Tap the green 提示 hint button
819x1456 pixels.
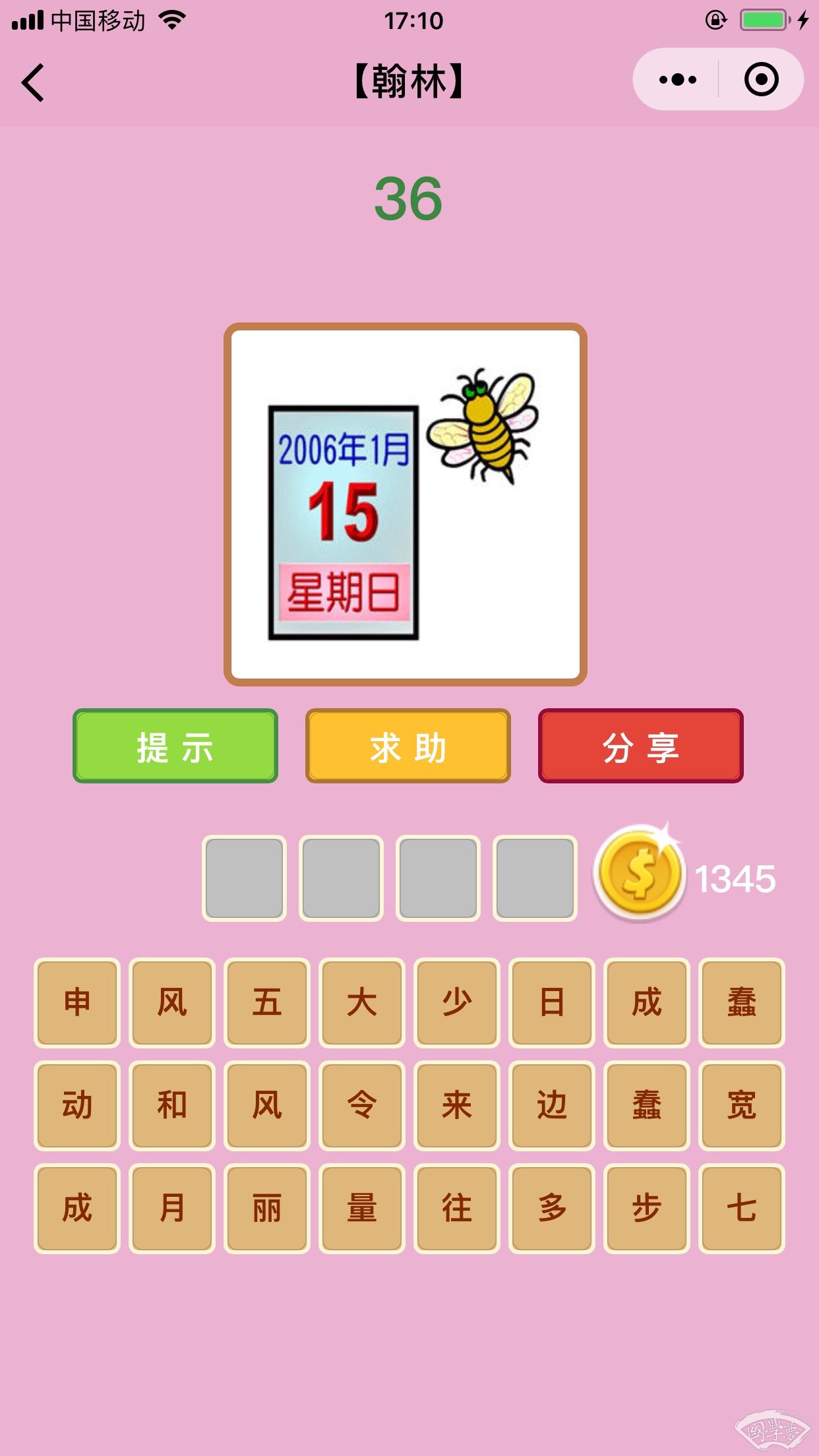pos(175,746)
